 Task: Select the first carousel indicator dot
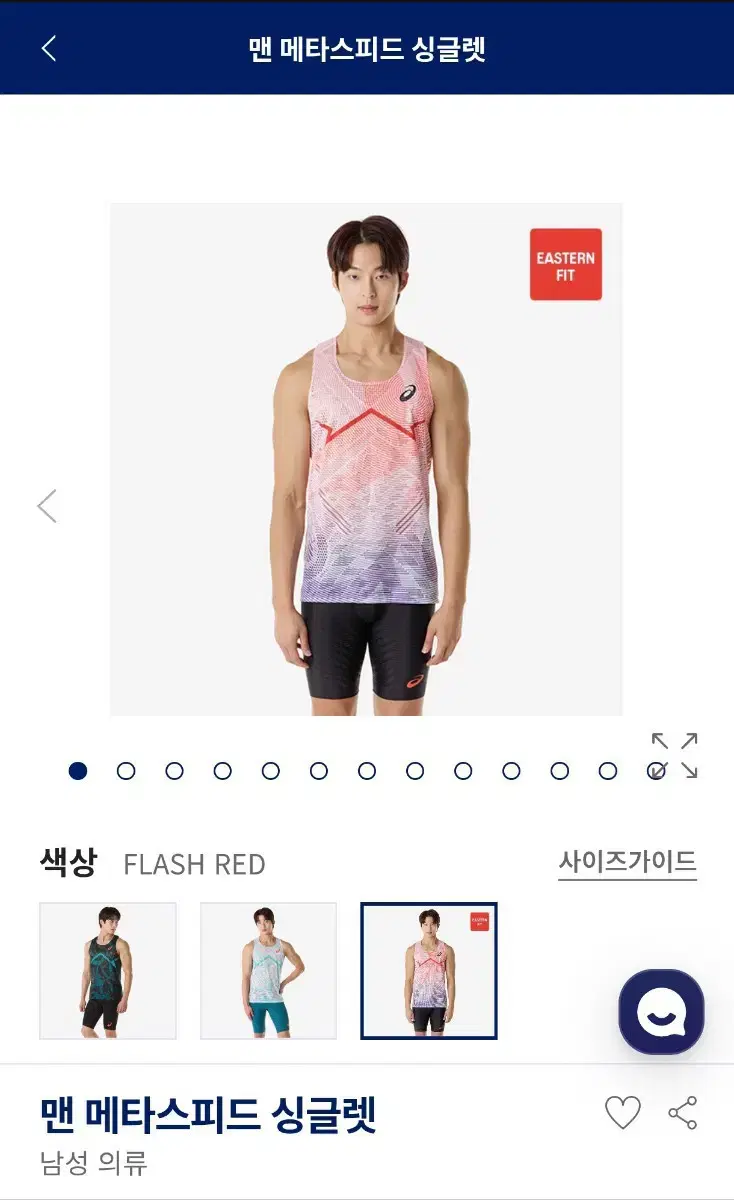tap(78, 770)
